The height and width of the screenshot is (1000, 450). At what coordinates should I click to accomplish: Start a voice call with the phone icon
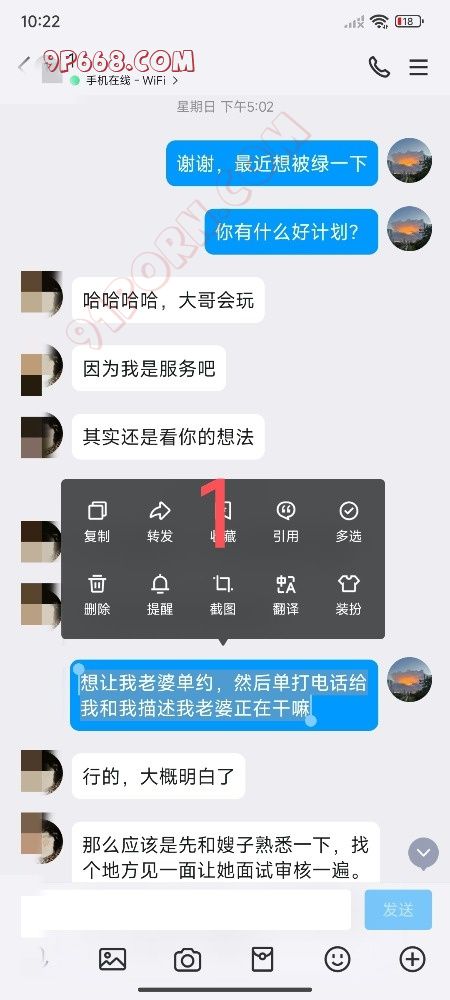(379, 66)
